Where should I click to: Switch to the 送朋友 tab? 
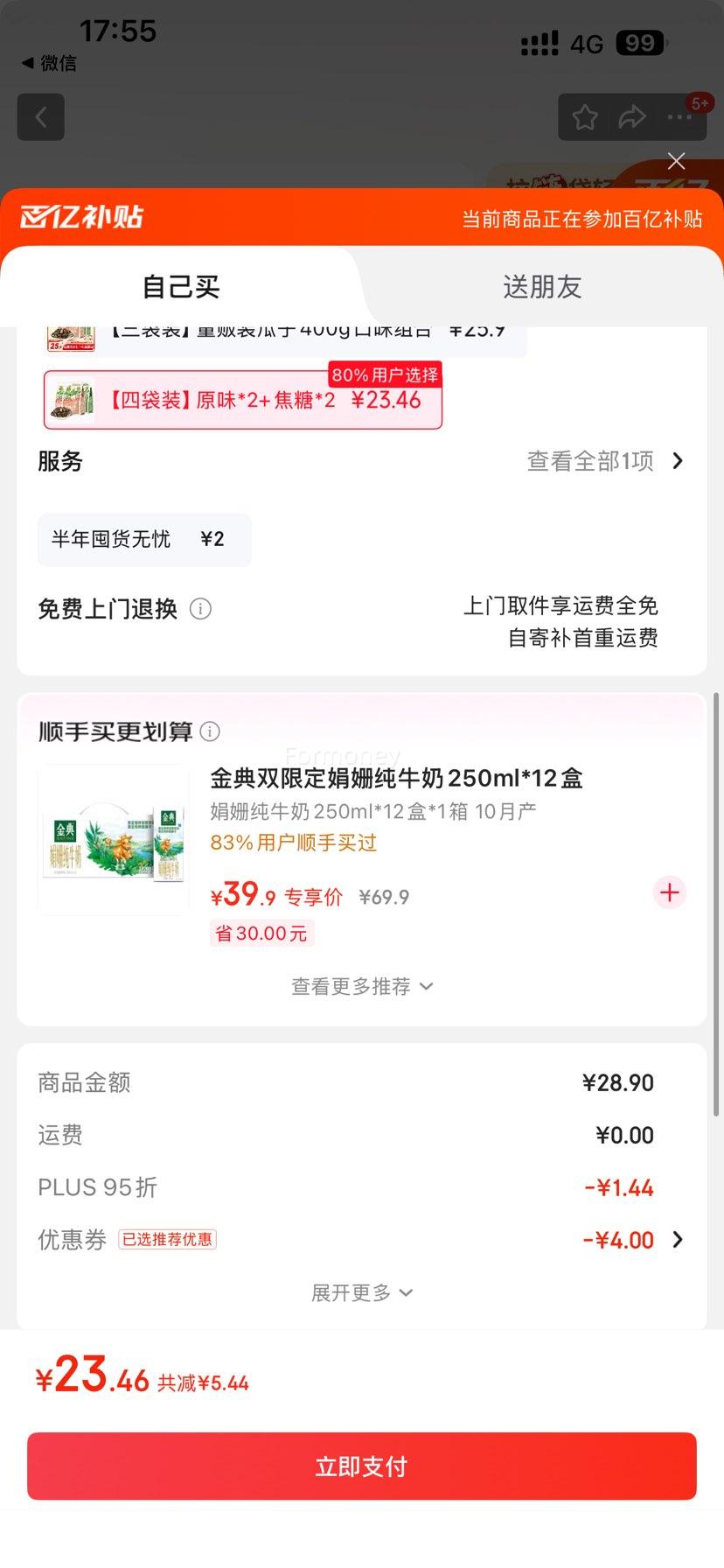pyautogui.click(x=542, y=286)
